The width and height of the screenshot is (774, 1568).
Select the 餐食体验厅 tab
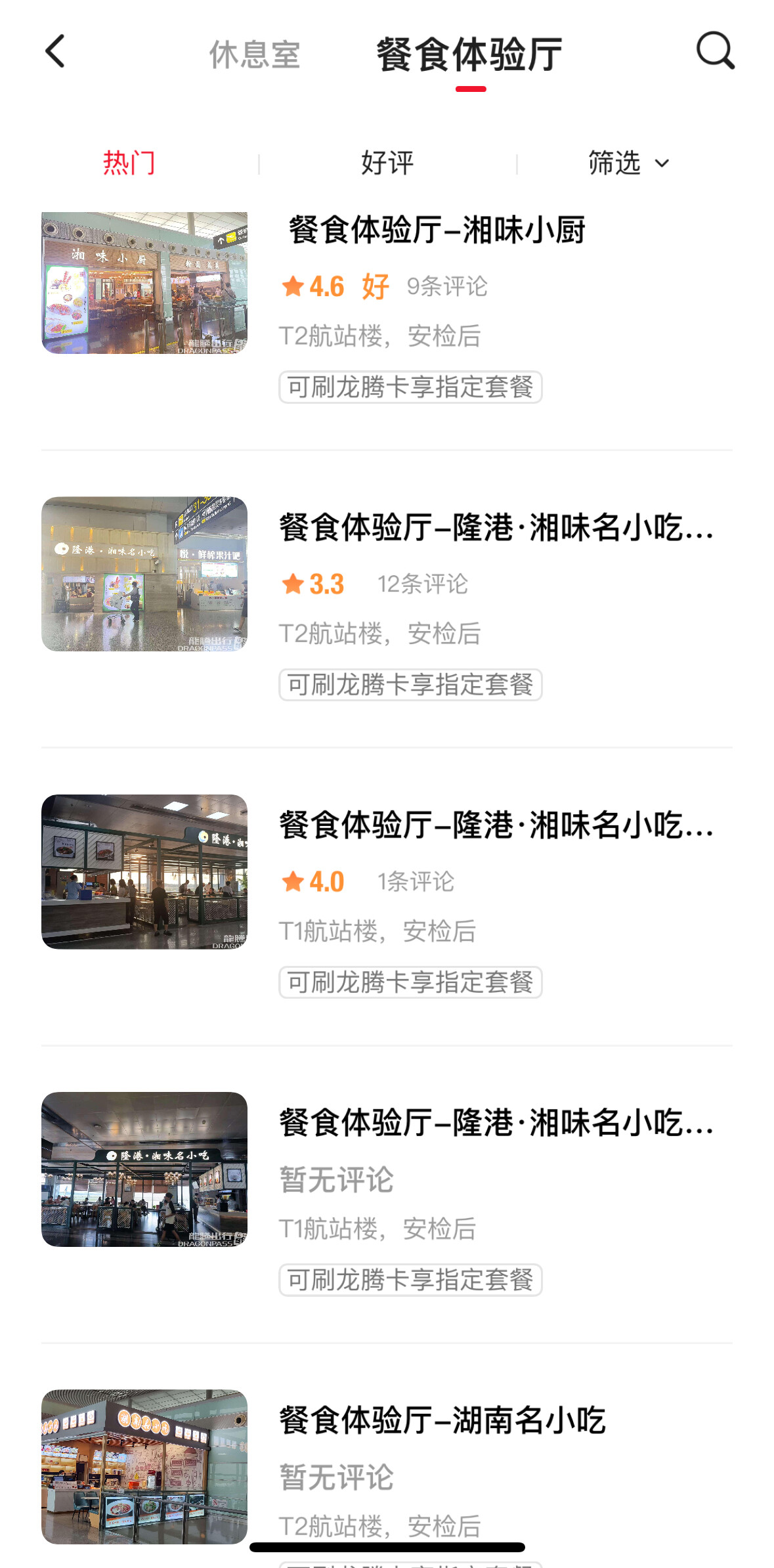tap(469, 54)
